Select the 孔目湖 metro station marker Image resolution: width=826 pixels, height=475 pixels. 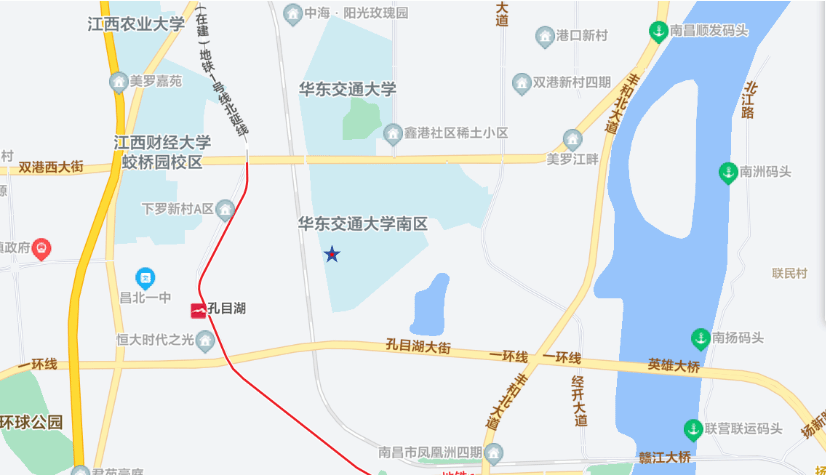pos(198,310)
